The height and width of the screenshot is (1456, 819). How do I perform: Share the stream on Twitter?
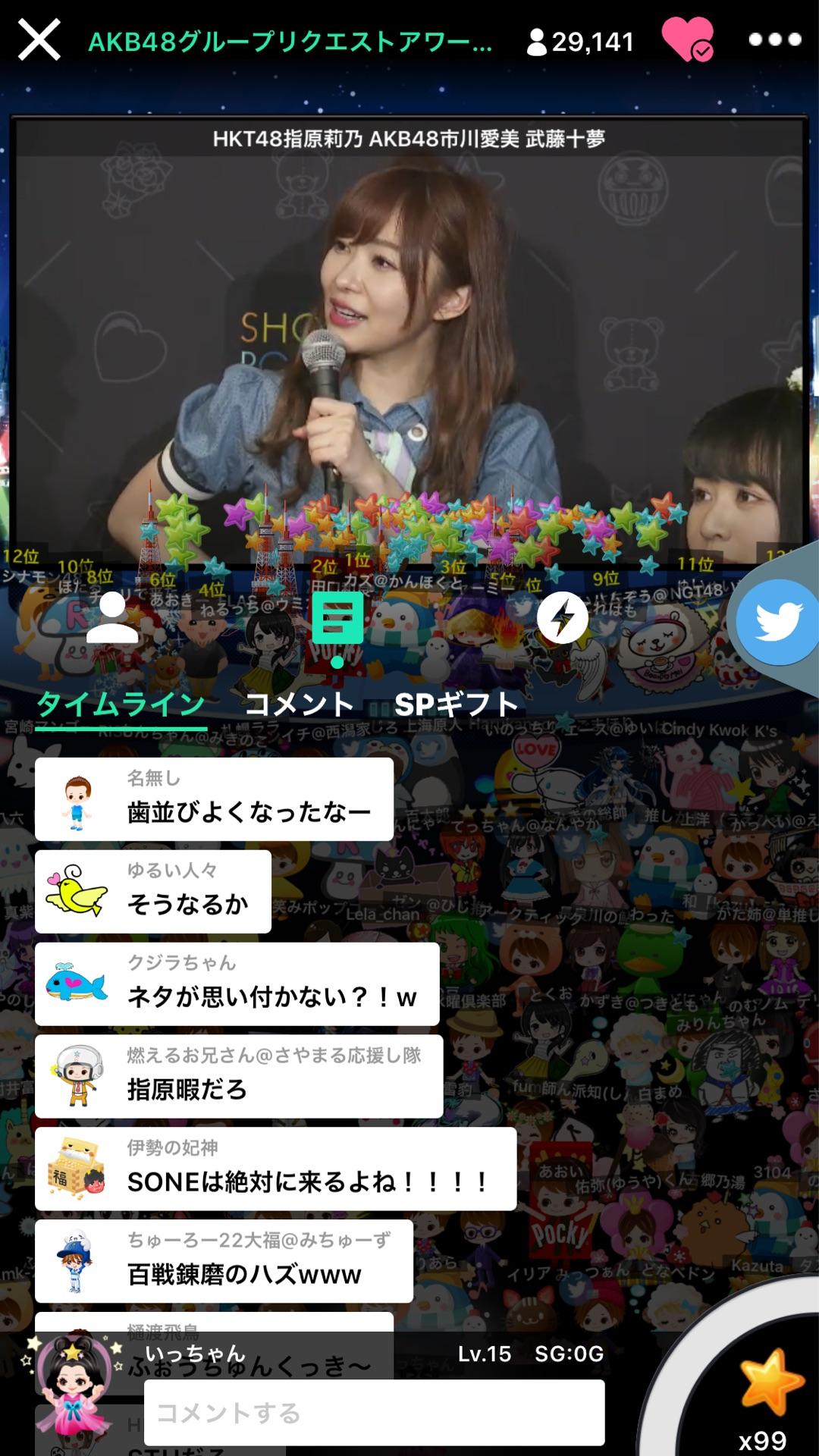pyautogui.click(x=777, y=622)
